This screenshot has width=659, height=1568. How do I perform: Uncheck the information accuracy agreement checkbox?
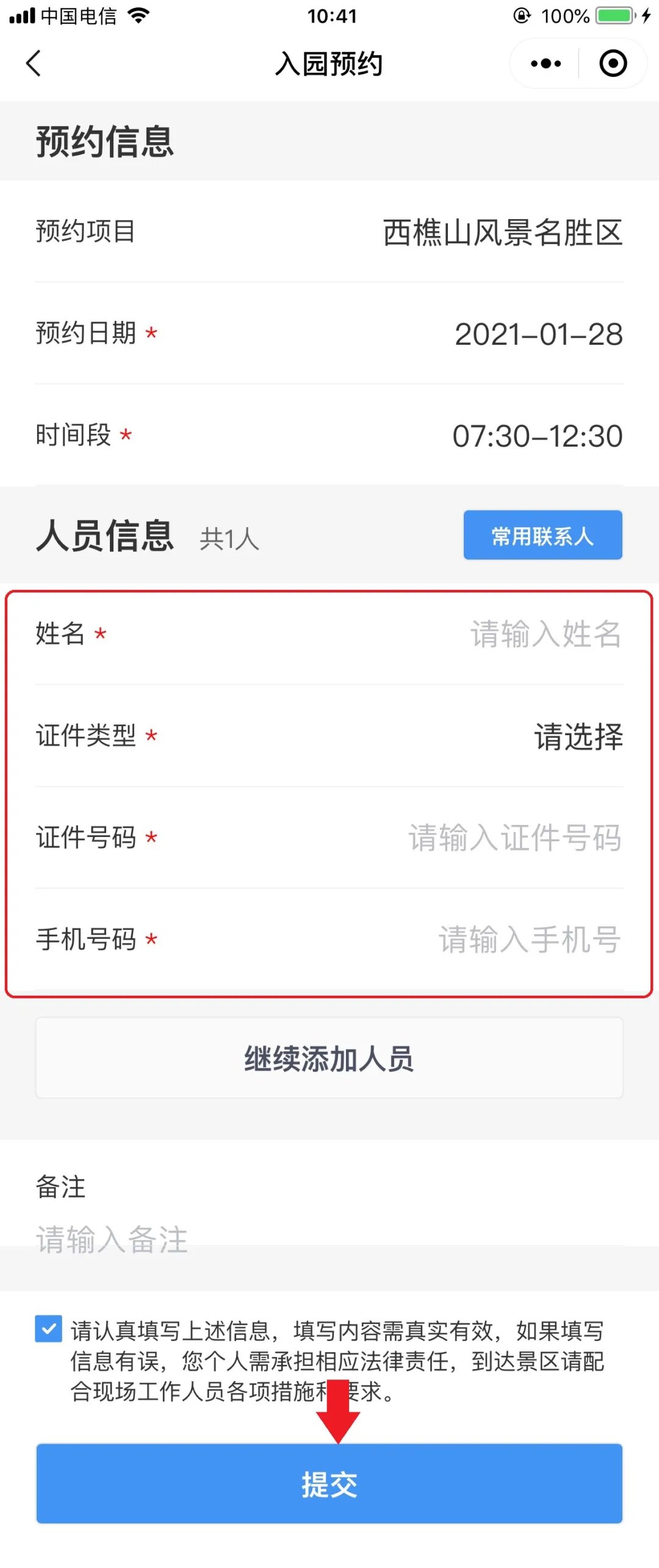click(49, 1329)
